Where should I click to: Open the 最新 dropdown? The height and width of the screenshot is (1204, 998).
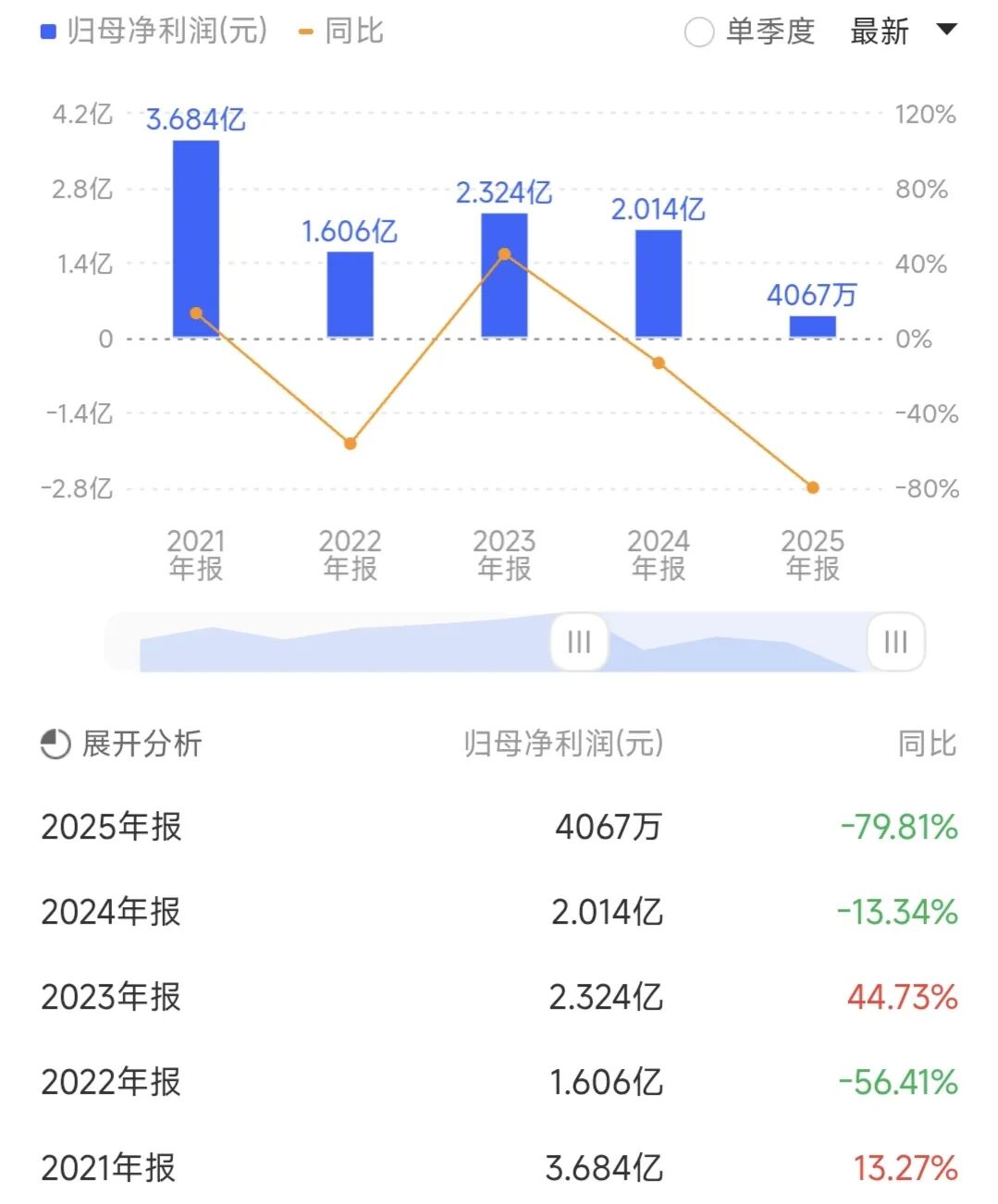coord(902,31)
